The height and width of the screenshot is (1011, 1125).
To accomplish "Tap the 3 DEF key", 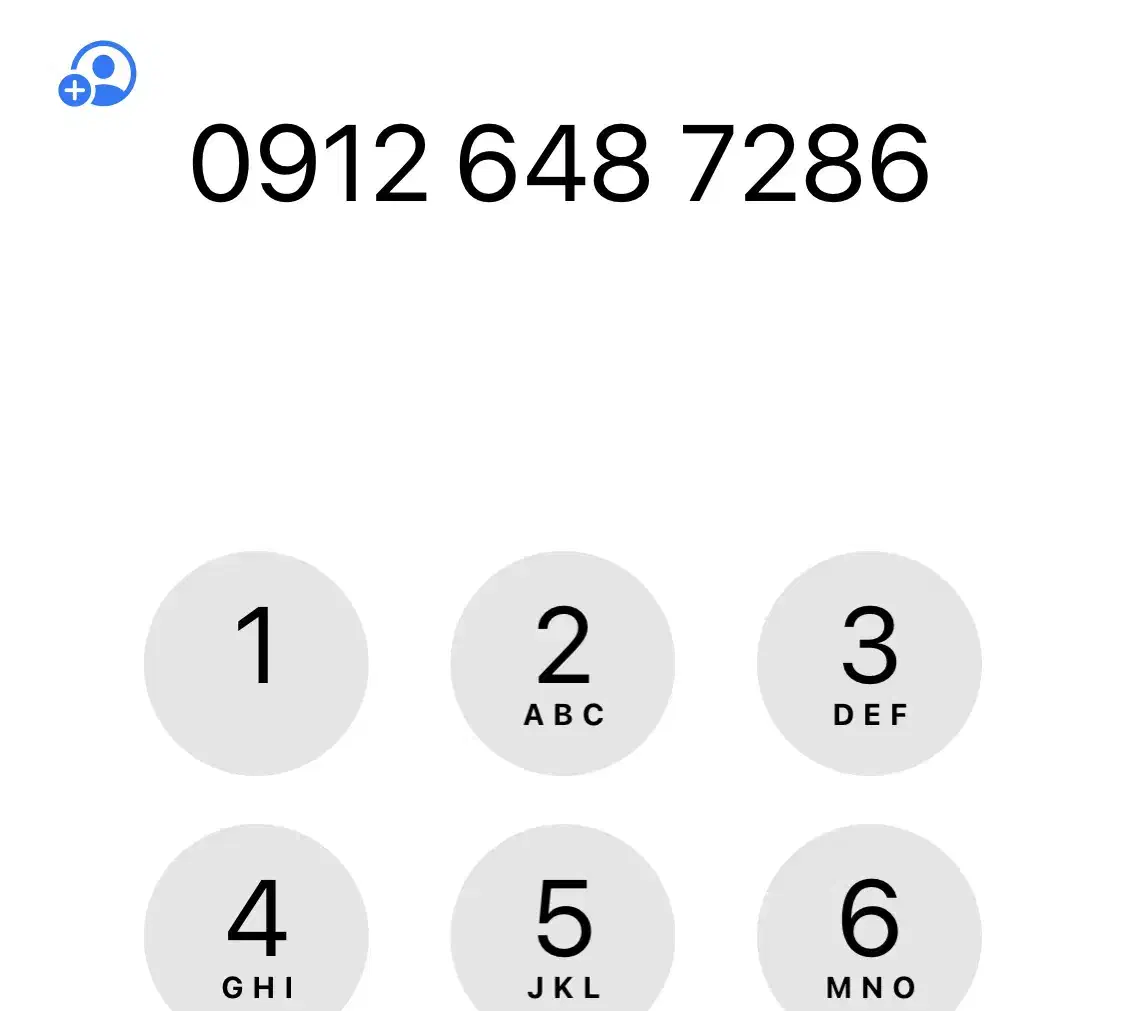I will [869, 663].
